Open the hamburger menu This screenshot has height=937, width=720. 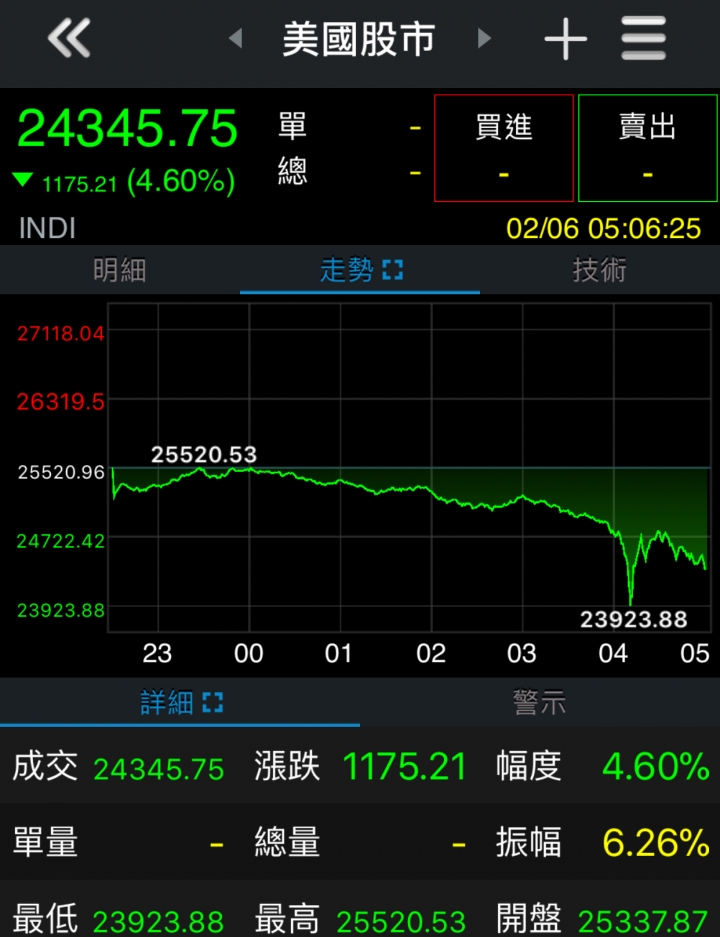click(x=643, y=40)
